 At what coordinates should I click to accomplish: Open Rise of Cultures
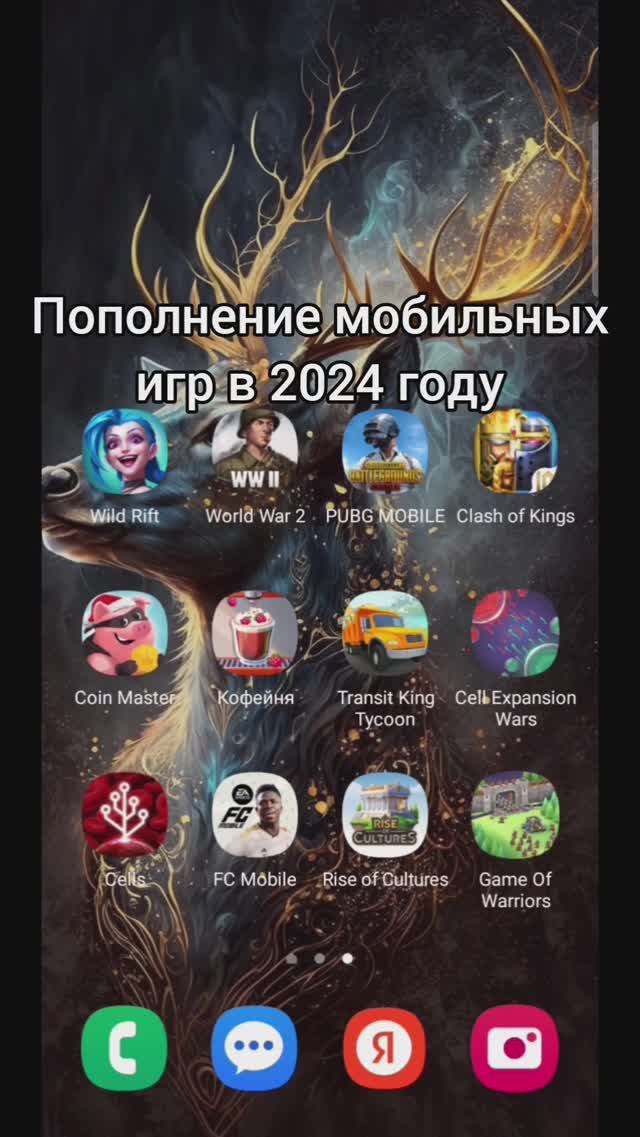pyautogui.click(x=385, y=815)
